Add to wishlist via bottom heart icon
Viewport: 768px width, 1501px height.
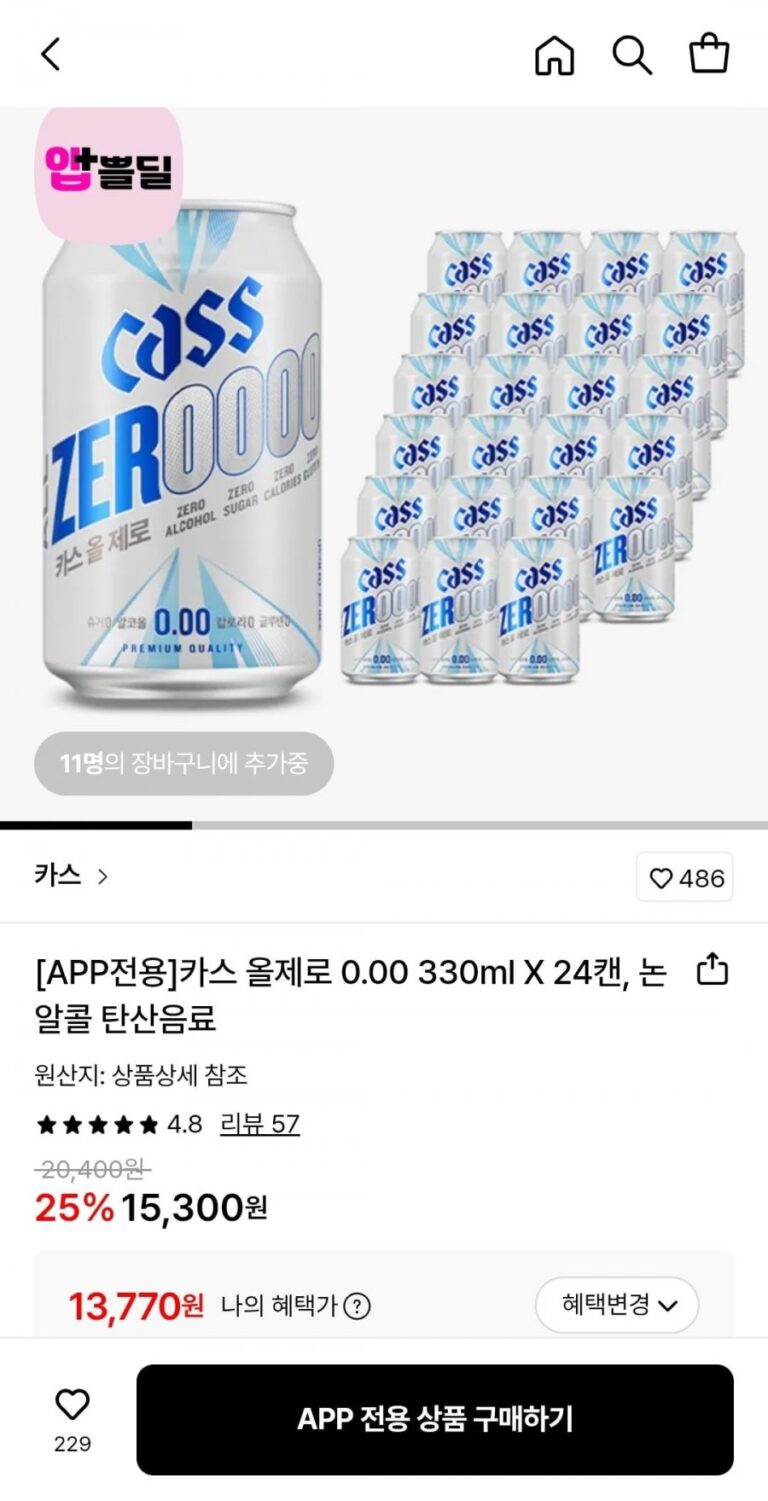(x=72, y=1405)
